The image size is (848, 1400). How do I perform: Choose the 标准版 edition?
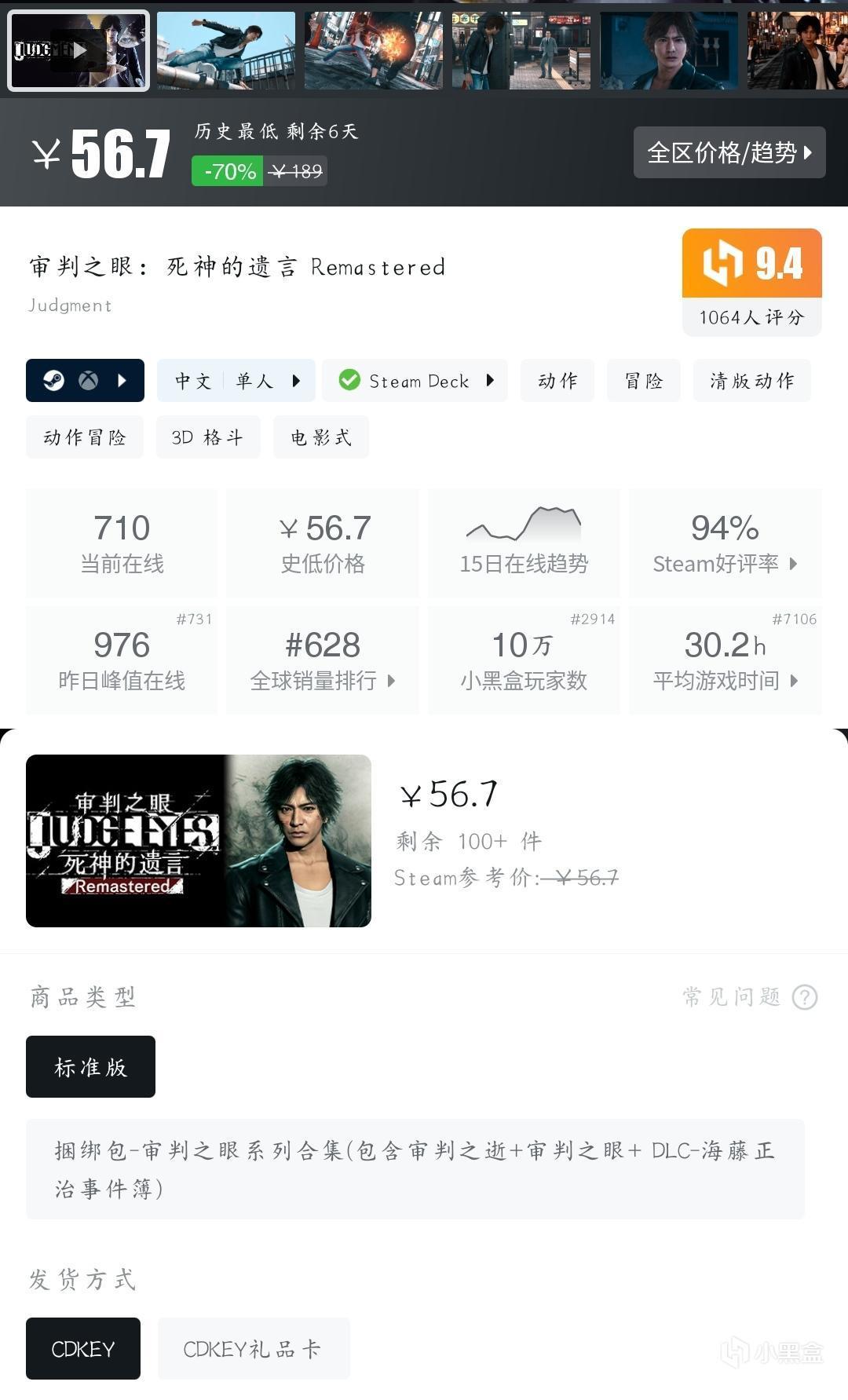(x=90, y=1067)
